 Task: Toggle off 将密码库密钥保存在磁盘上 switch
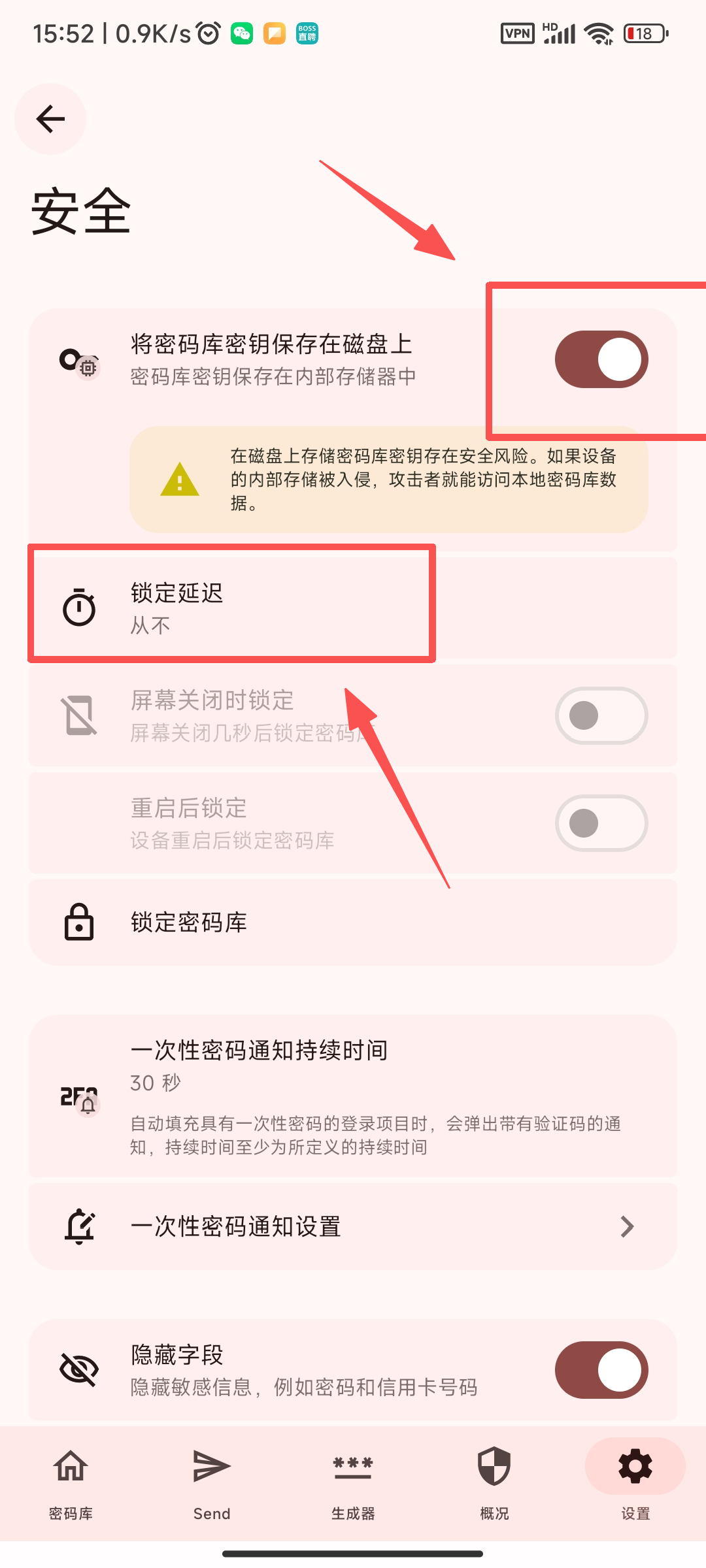pyautogui.click(x=601, y=359)
